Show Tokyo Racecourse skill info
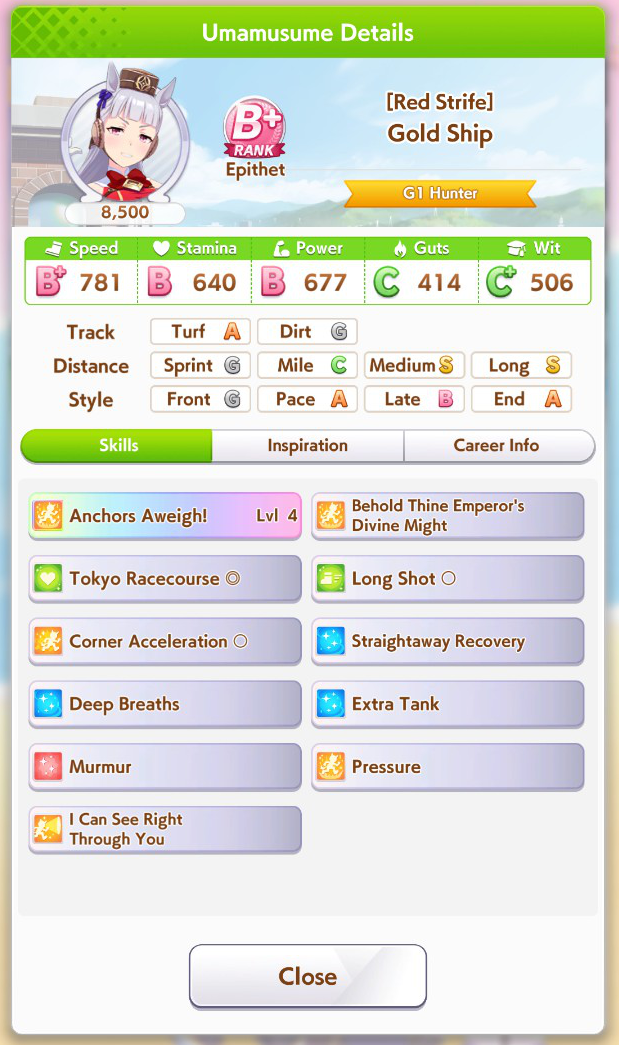The height and width of the screenshot is (1045, 619). click(x=165, y=579)
